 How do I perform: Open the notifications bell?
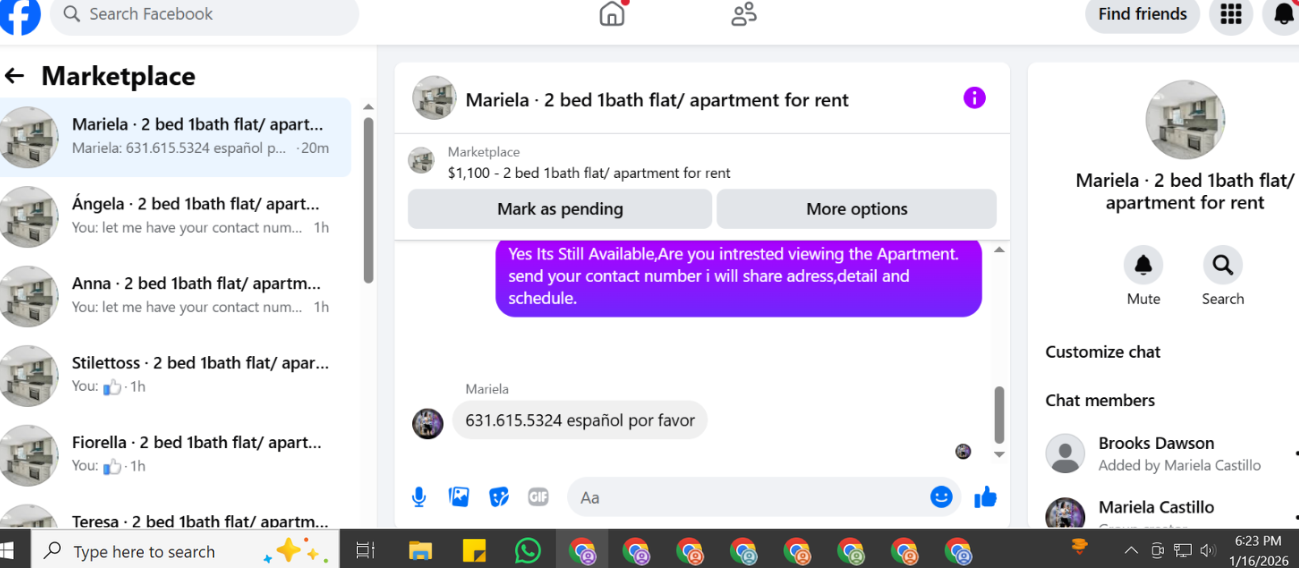tap(1283, 14)
